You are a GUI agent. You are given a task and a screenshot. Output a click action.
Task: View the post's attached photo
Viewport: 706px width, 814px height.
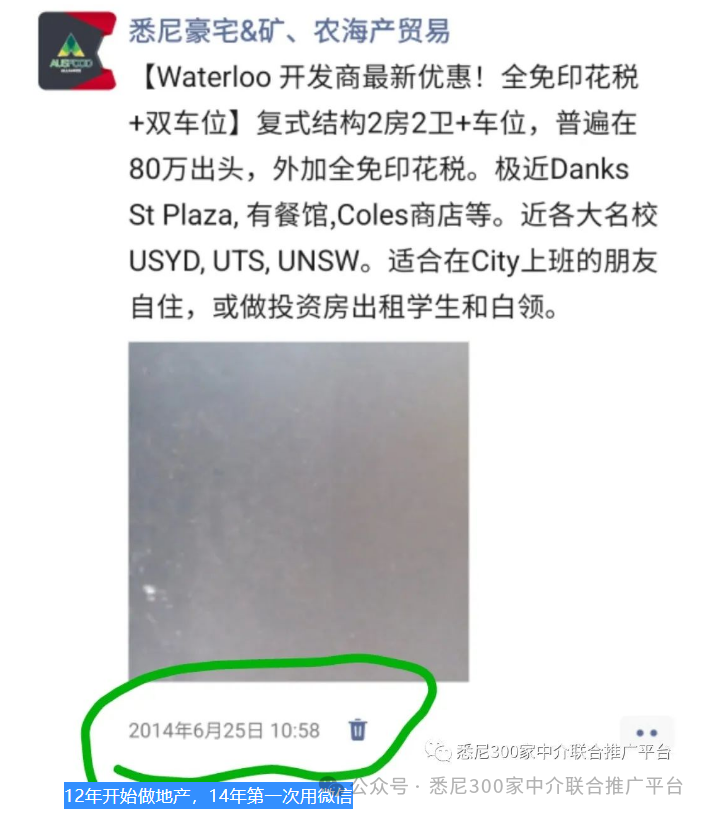298,511
